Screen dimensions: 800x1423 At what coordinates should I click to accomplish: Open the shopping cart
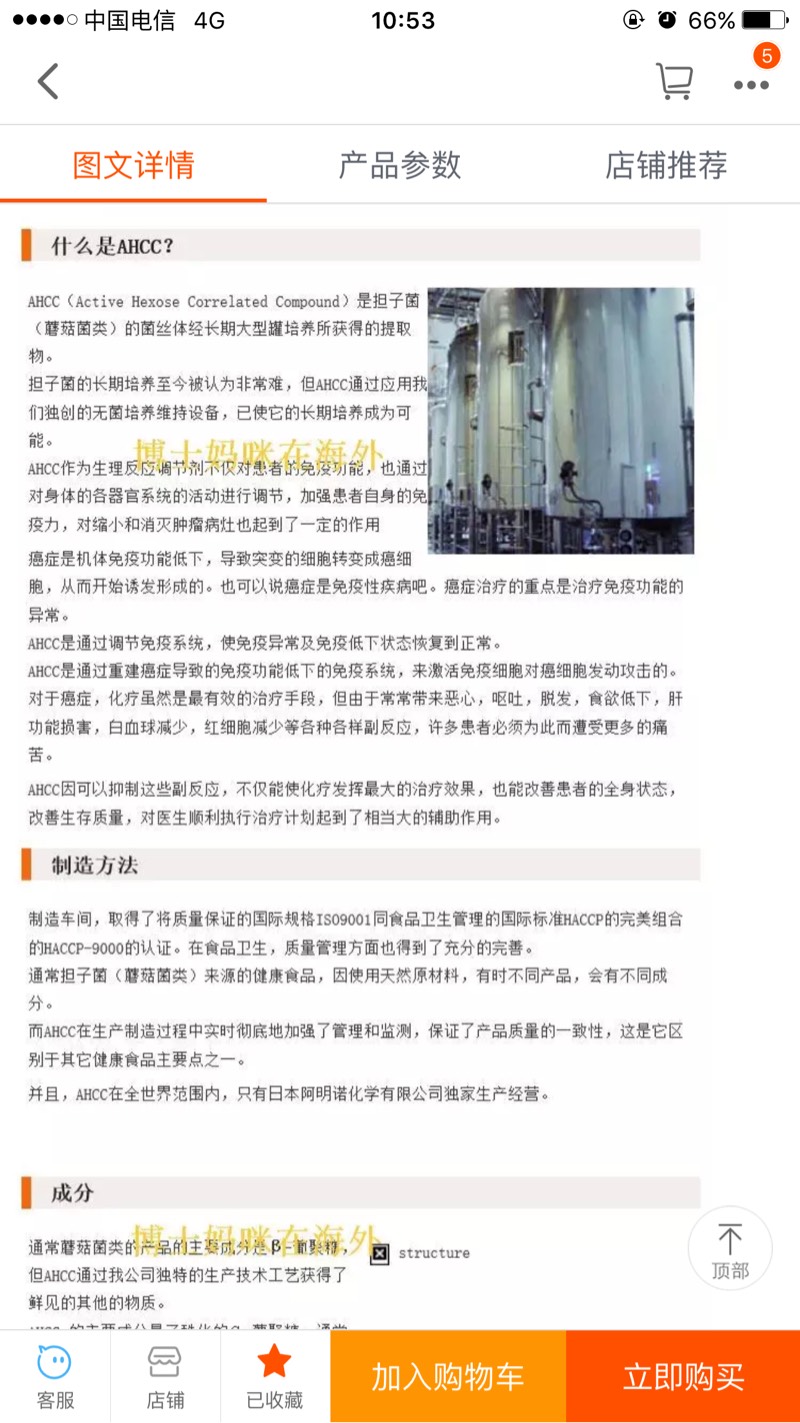(674, 81)
